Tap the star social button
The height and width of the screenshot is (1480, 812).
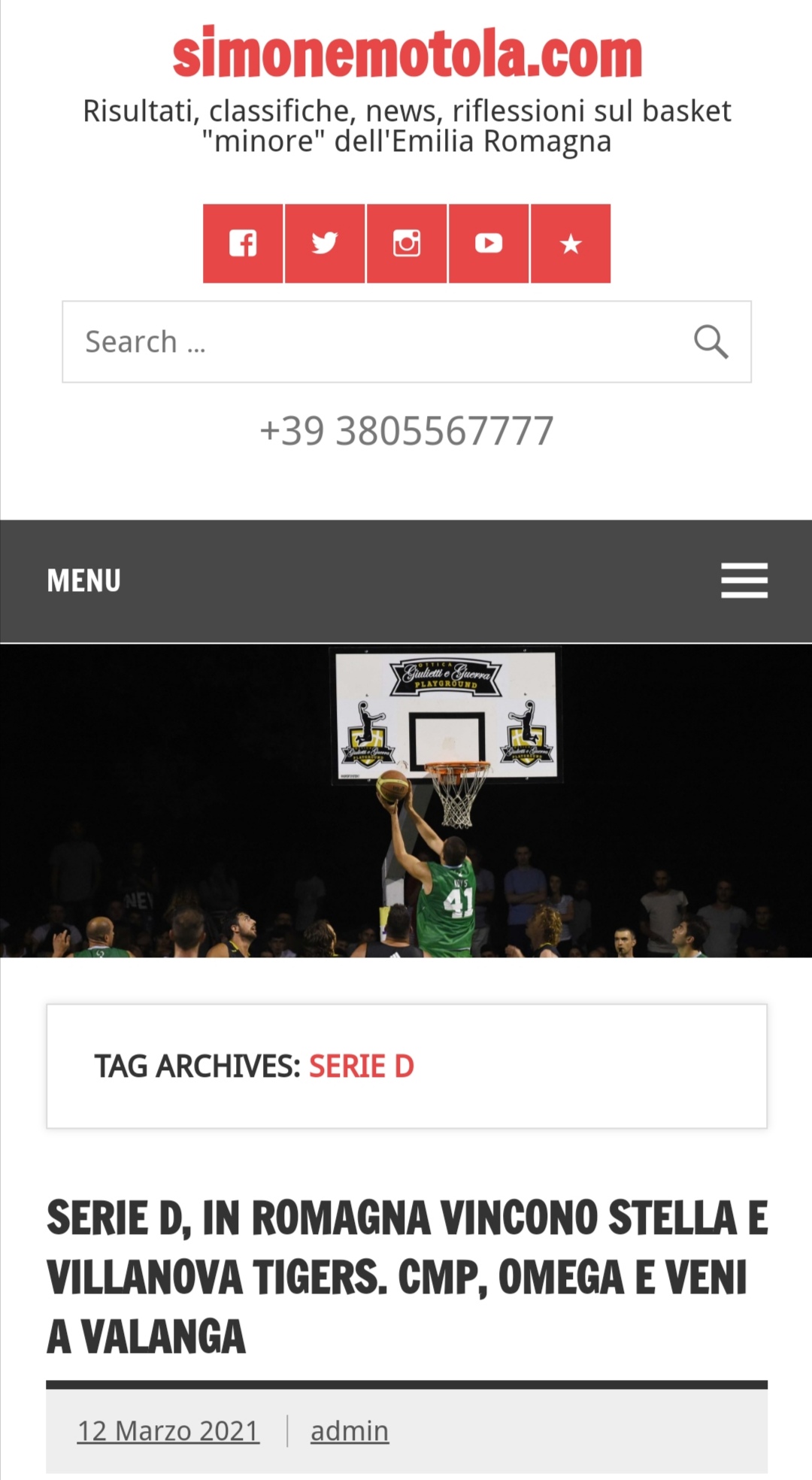[571, 243]
